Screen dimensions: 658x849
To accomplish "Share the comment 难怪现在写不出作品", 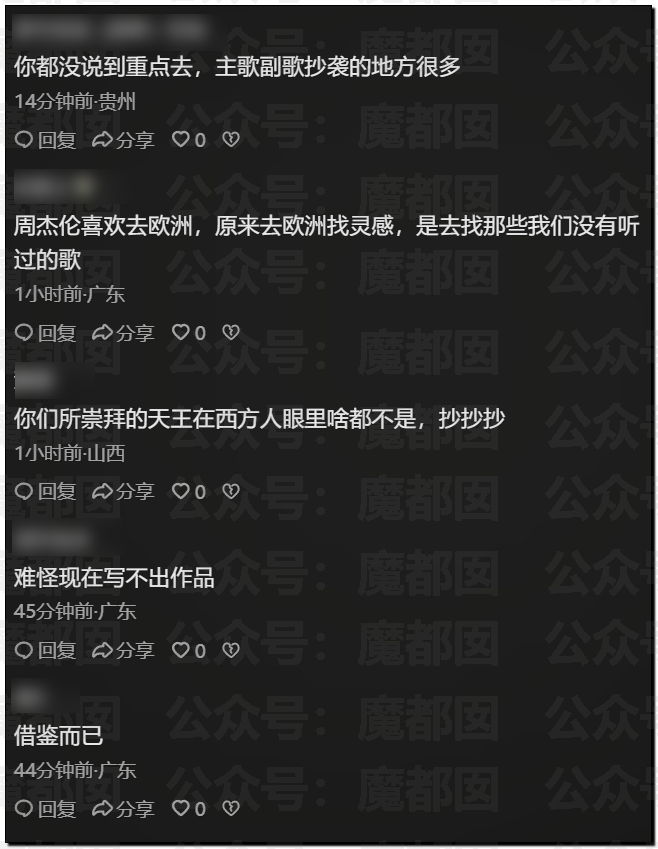I will click(123, 650).
